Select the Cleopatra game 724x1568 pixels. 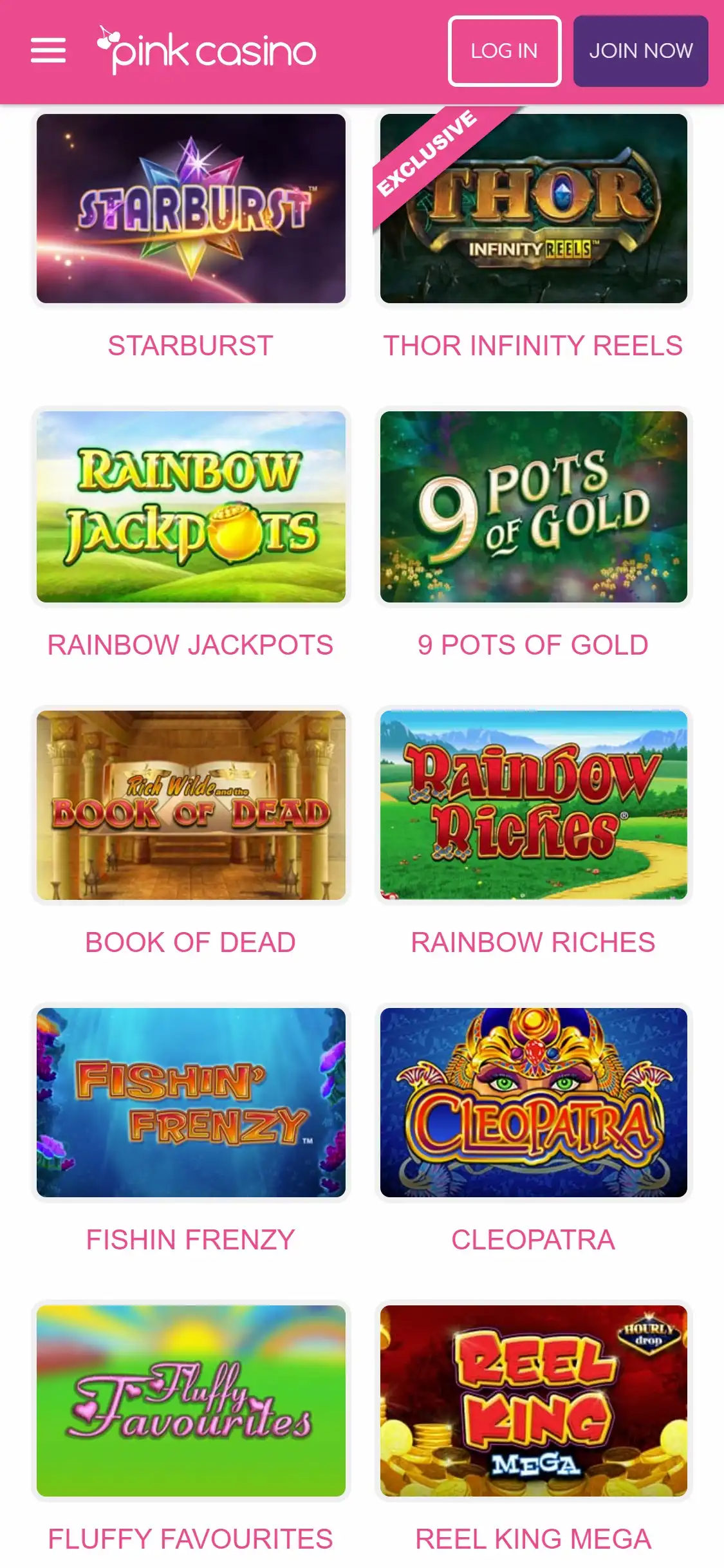pos(534,1102)
